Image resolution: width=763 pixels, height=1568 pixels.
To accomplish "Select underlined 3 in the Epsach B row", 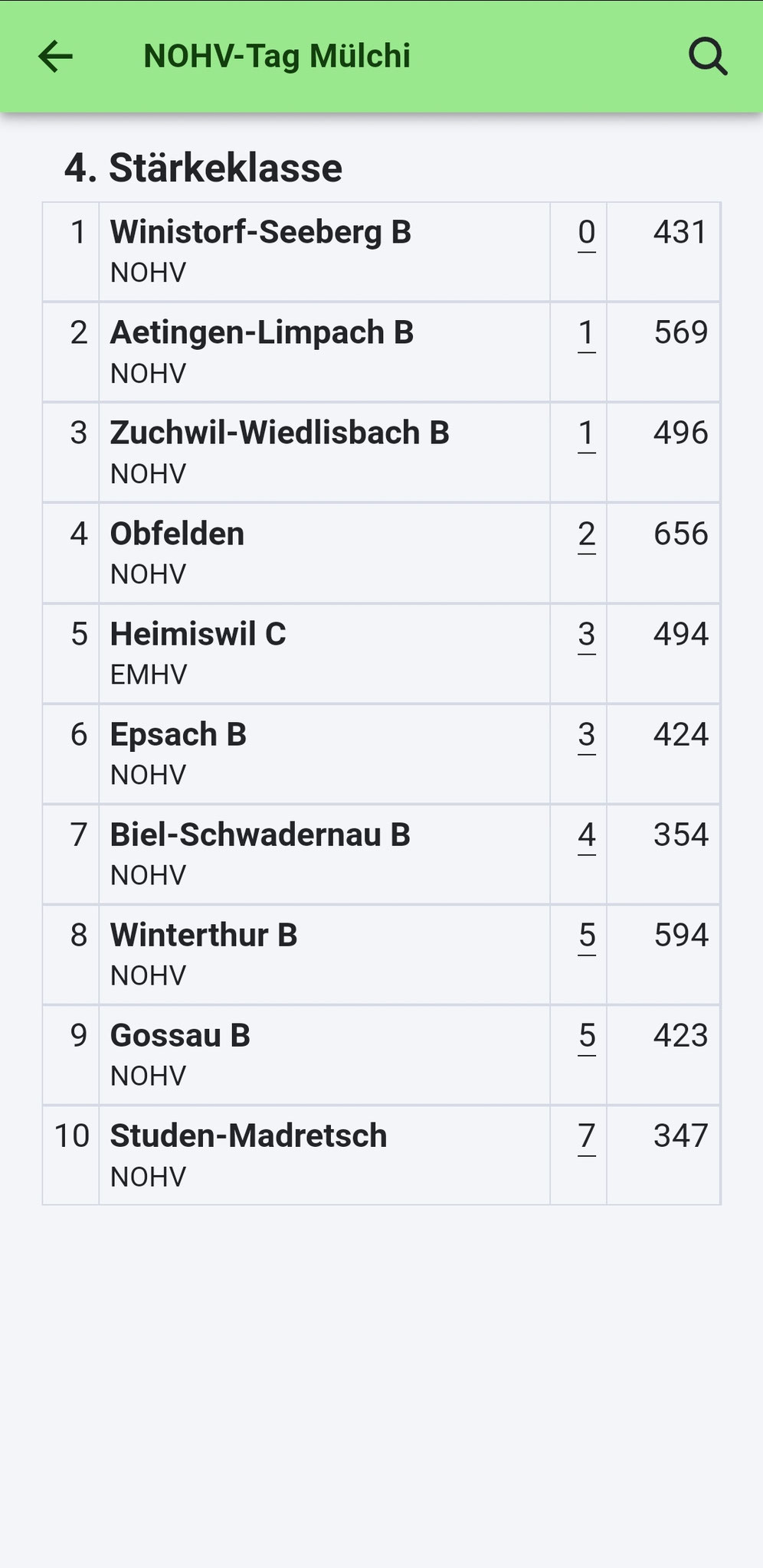I will 587,735.
